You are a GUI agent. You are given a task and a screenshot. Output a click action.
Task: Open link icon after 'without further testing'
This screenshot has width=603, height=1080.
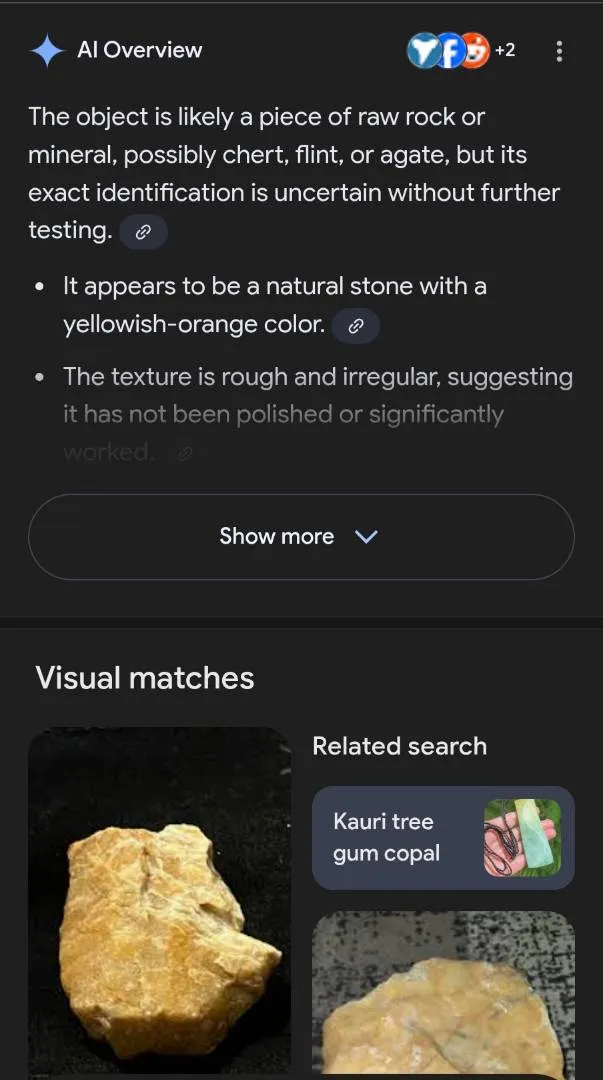click(x=143, y=233)
